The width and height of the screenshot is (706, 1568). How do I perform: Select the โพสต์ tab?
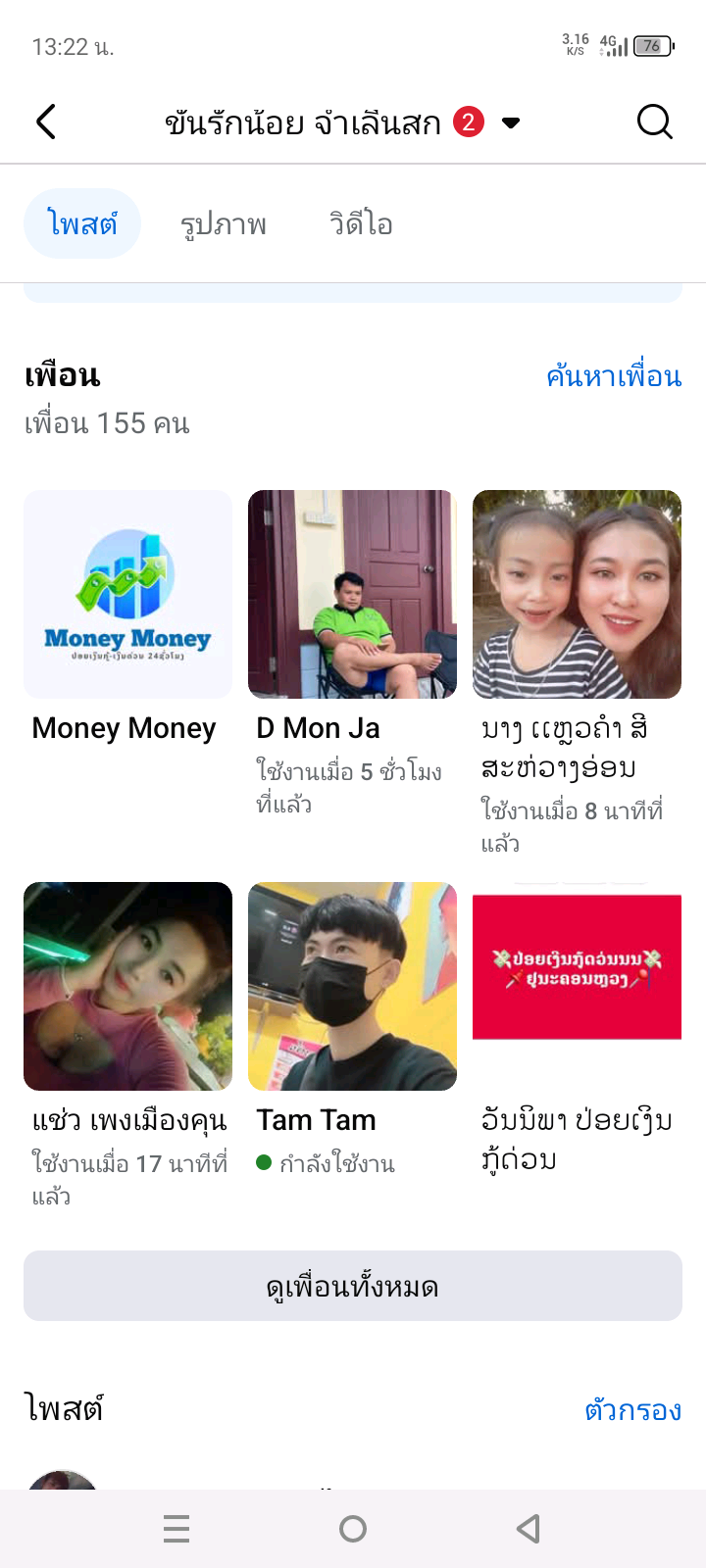[82, 223]
